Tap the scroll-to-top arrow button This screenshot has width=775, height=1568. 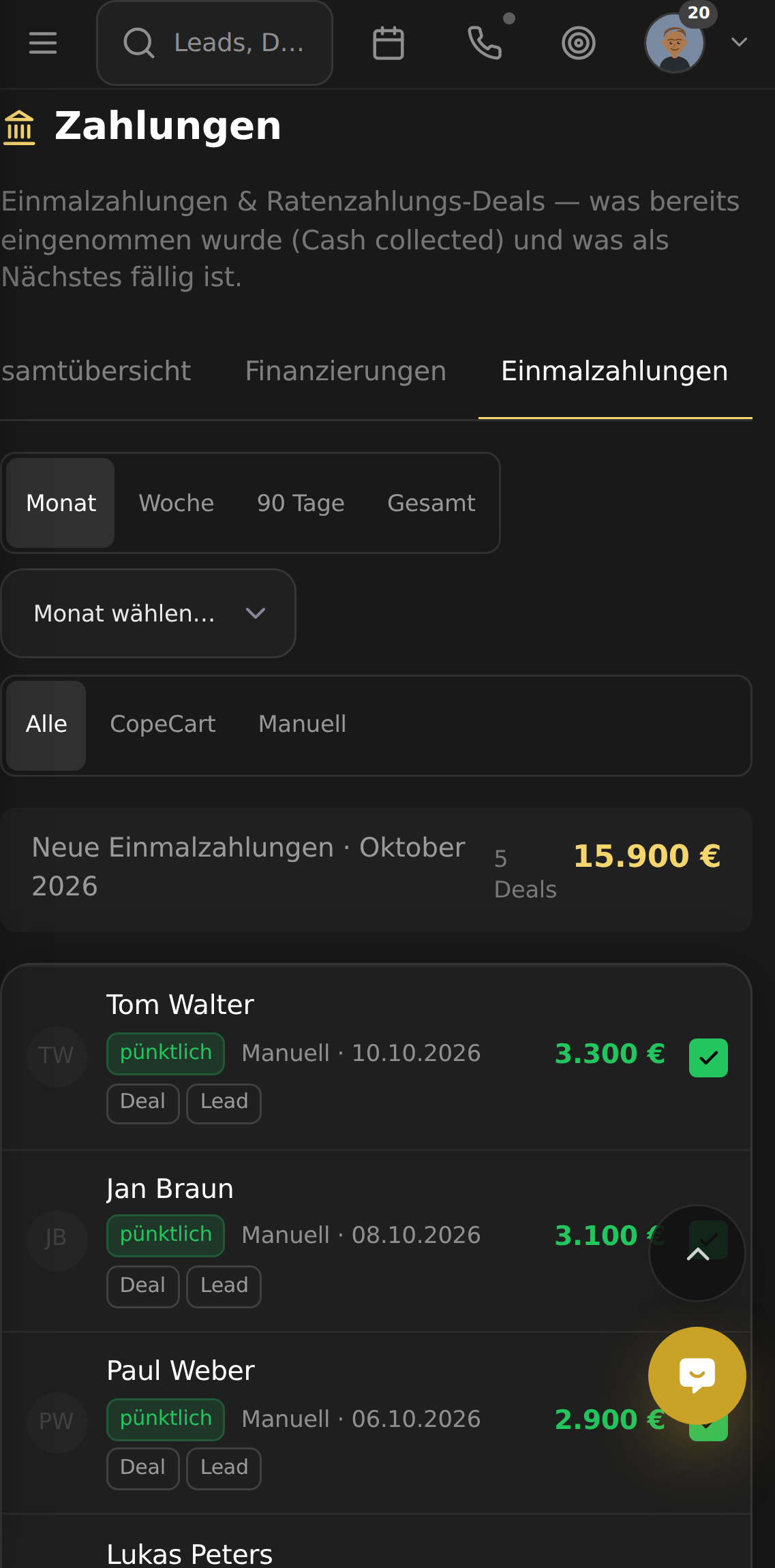pos(697,1253)
